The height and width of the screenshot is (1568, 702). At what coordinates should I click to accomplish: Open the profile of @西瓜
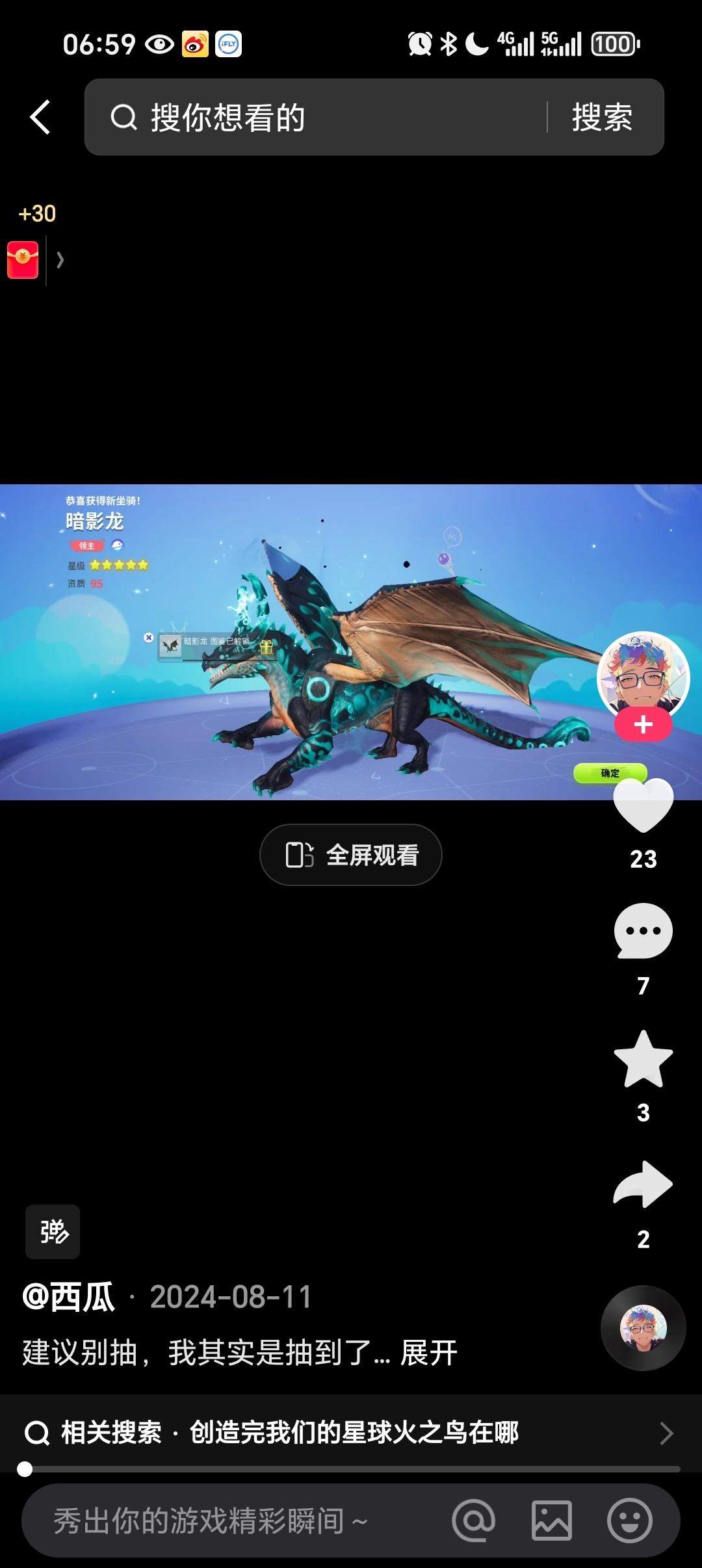point(69,1298)
